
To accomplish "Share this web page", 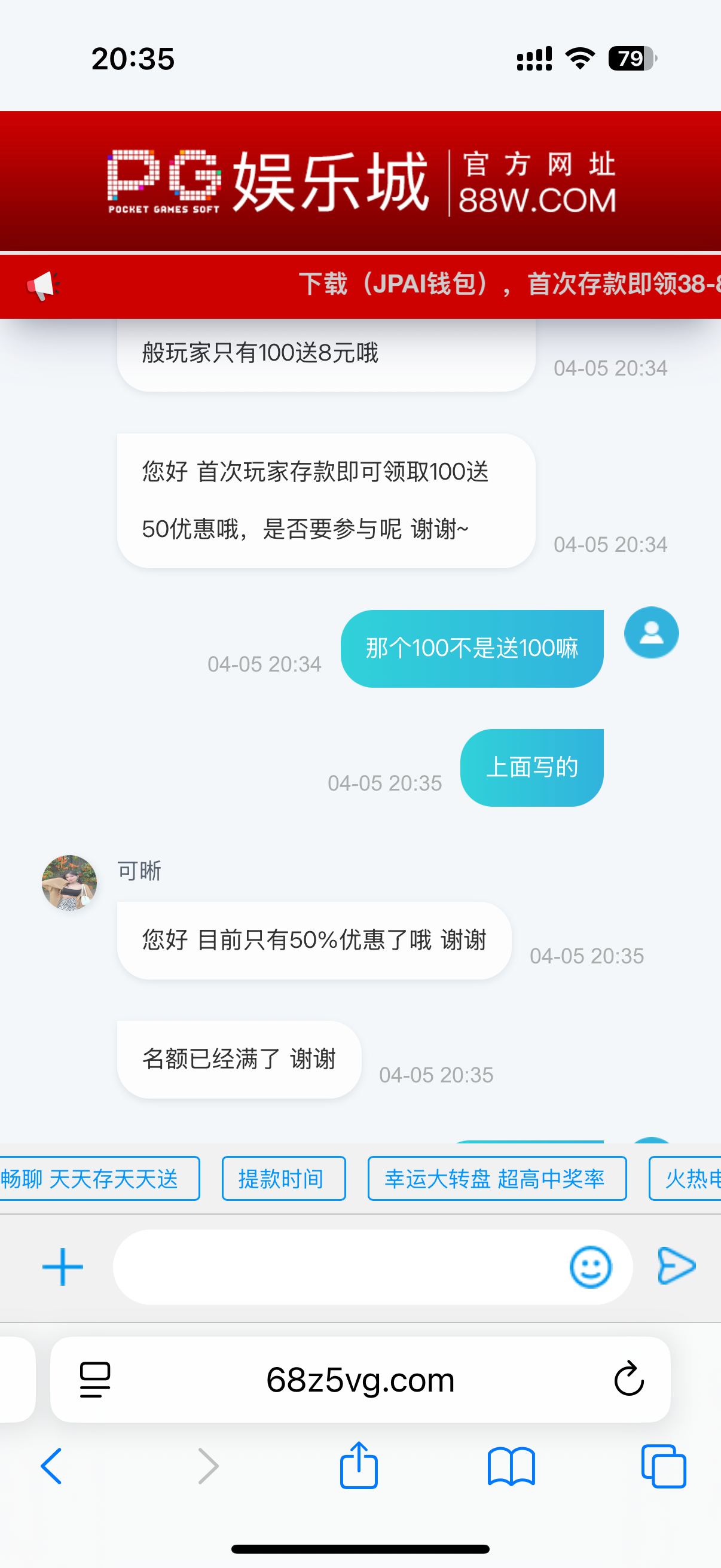I will (359, 1466).
